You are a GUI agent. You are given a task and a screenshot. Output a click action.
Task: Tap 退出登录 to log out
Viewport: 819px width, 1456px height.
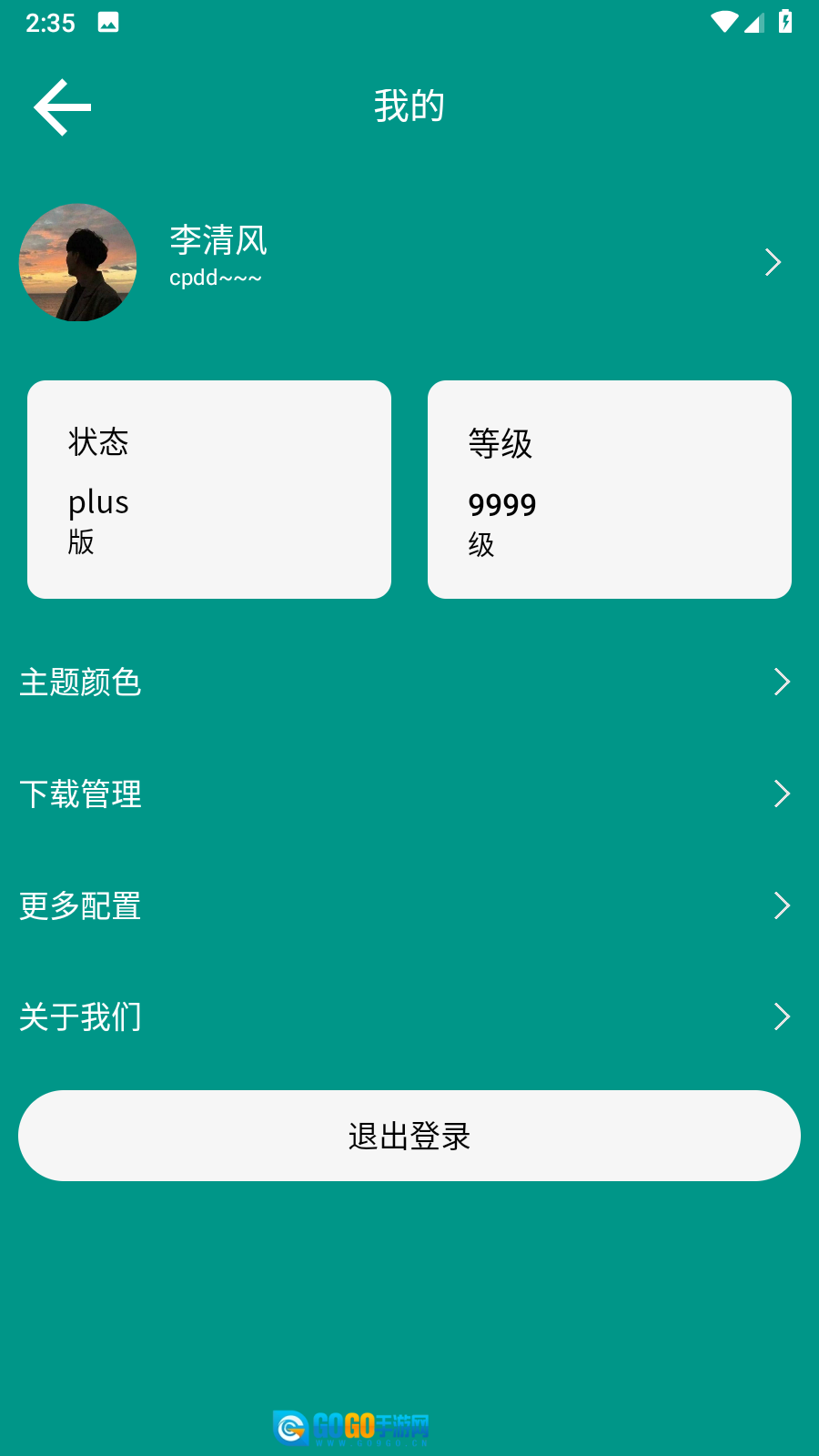pyautogui.click(x=409, y=1136)
